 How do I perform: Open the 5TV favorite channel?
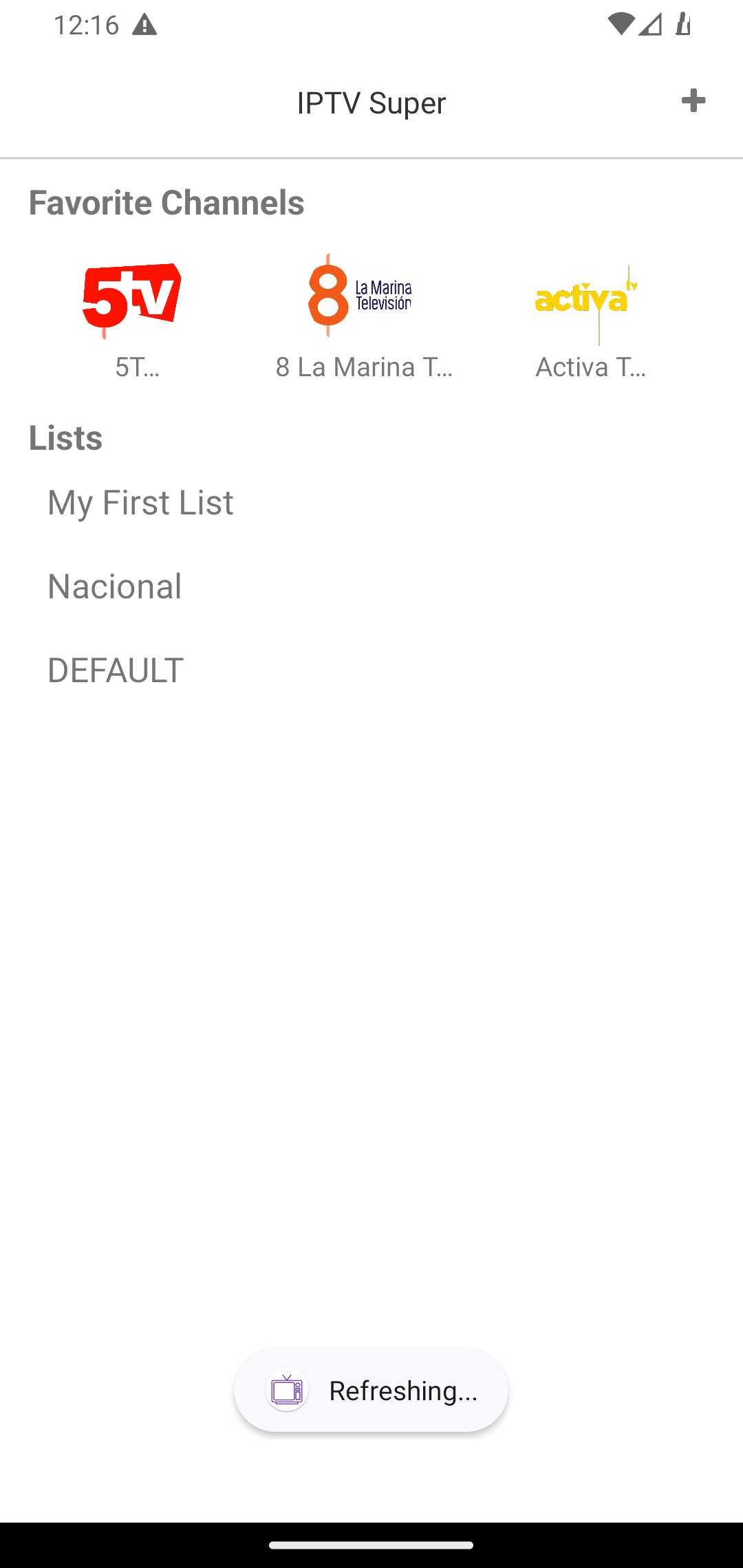coord(137,316)
